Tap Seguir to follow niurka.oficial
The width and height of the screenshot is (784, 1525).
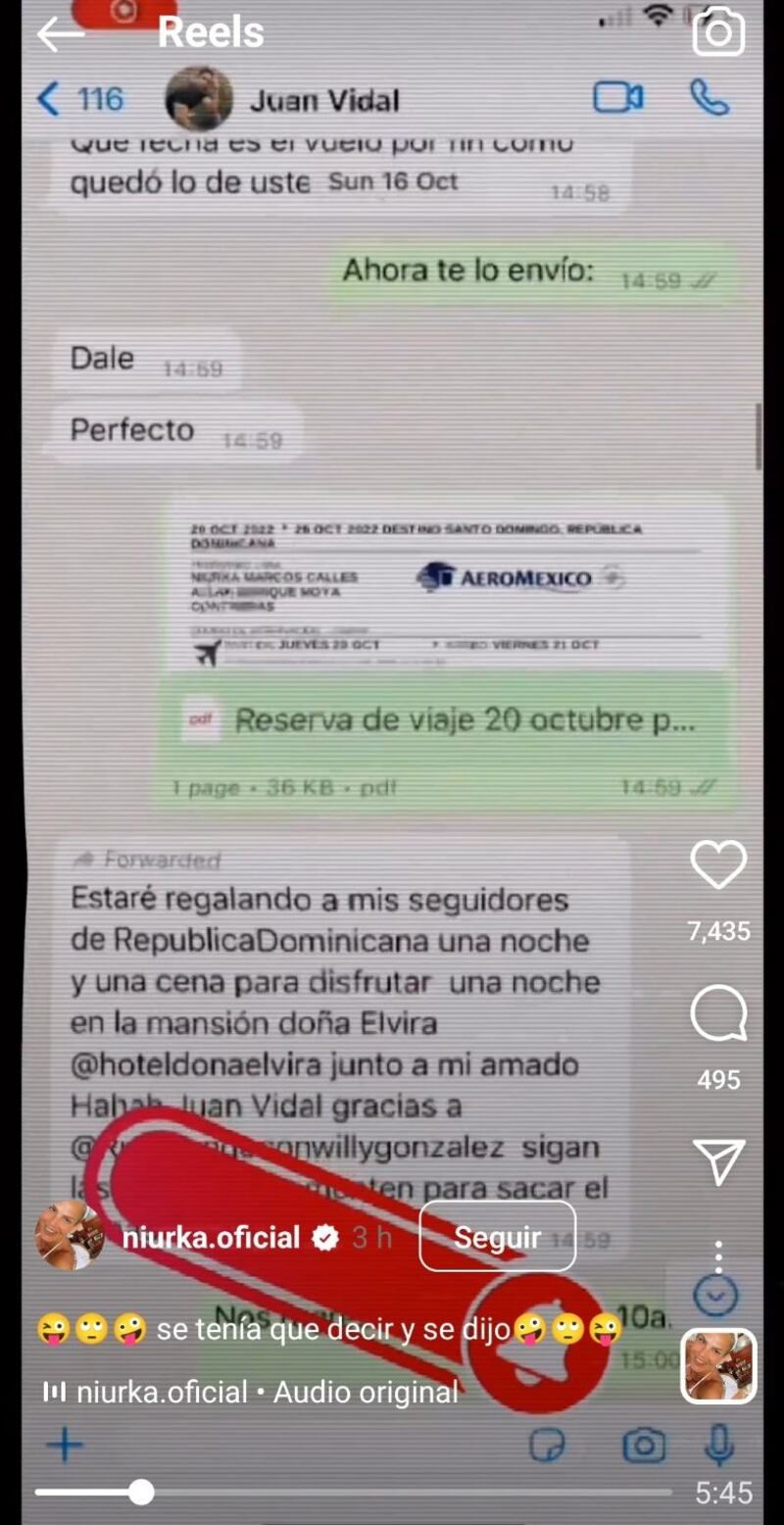[x=497, y=1237]
